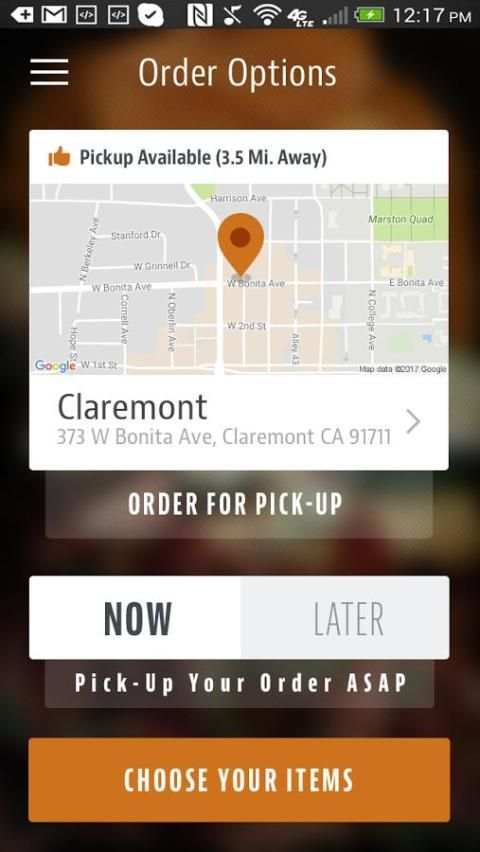Tap the map location pin

pos(240,245)
